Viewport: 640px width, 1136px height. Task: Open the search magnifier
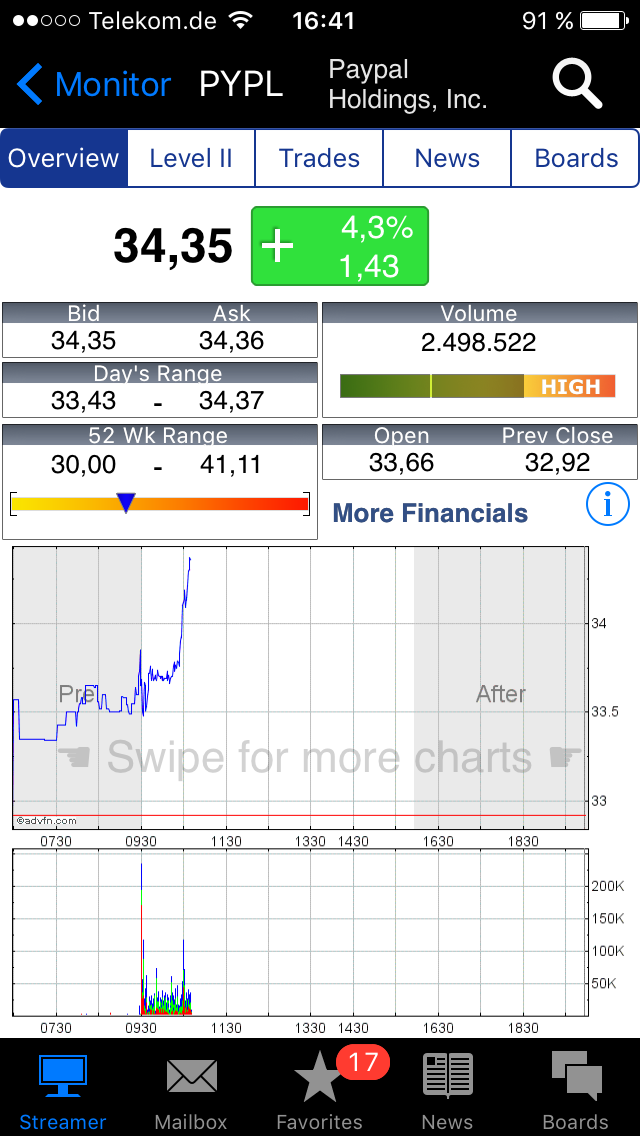click(577, 83)
